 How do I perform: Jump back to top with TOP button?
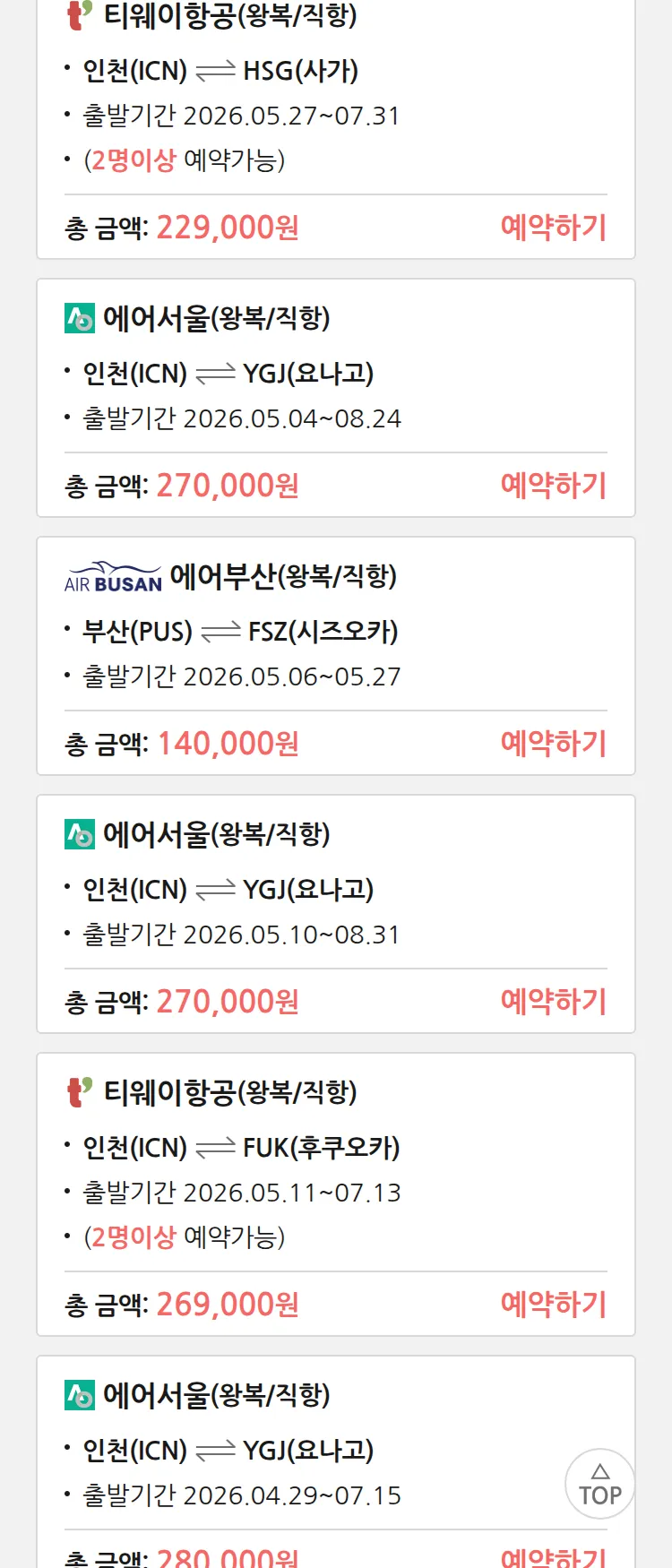(x=599, y=1484)
